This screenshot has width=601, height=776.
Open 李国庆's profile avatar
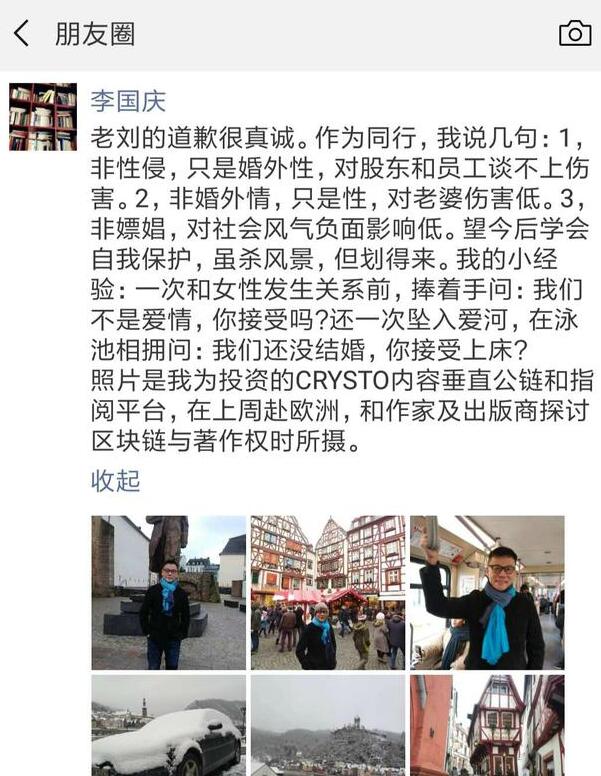pos(43,117)
